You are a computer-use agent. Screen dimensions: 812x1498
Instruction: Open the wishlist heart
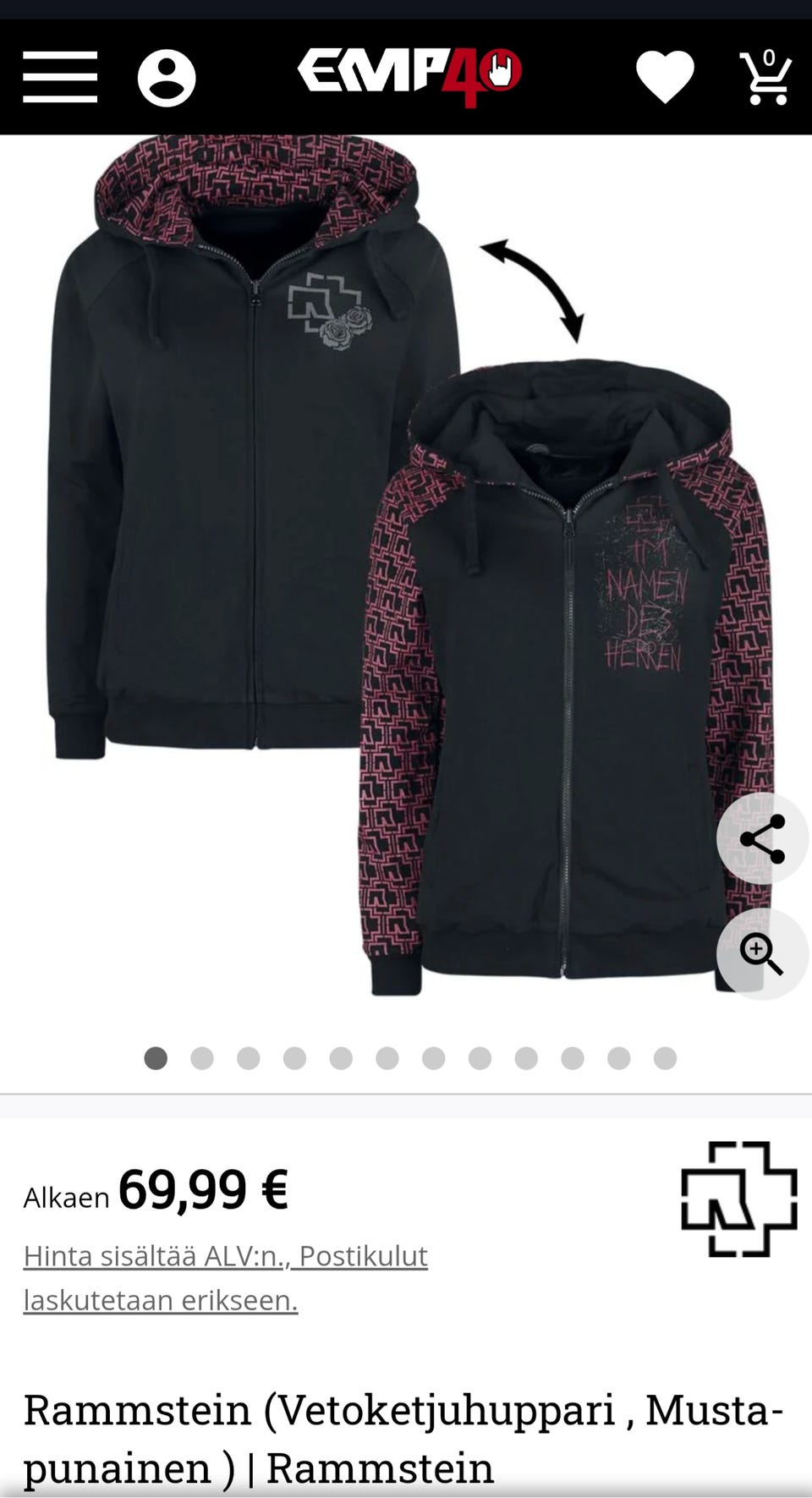pyautogui.click(x=665, y=77)
